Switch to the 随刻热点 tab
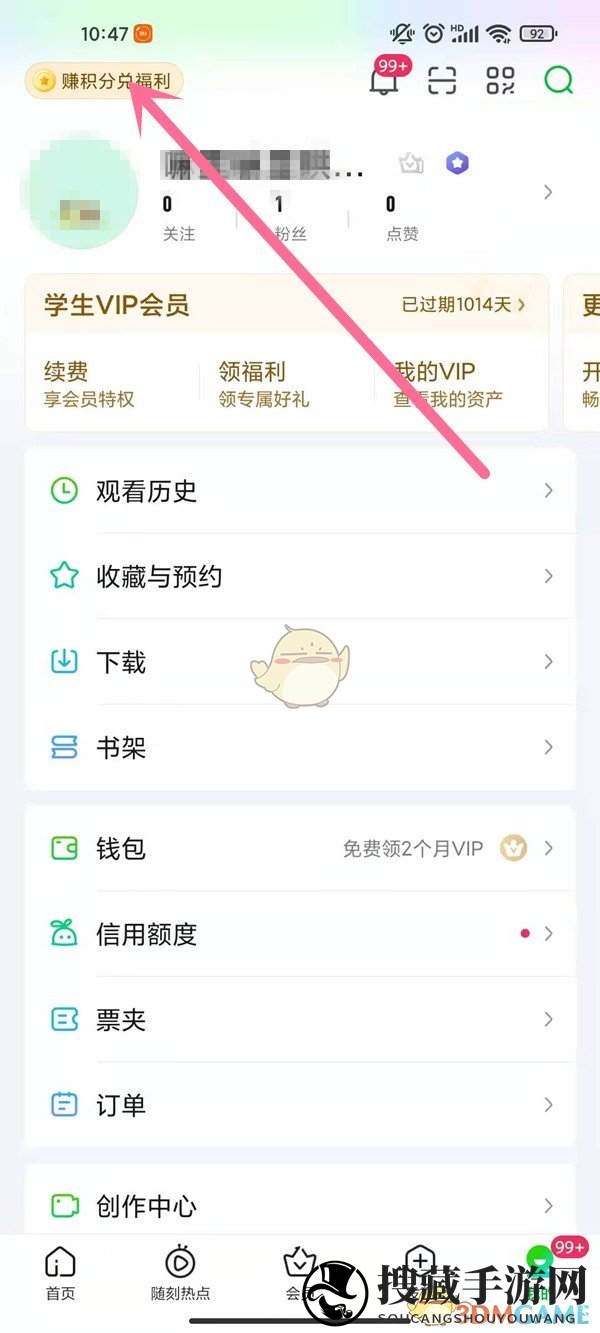 click(181, 1273)
